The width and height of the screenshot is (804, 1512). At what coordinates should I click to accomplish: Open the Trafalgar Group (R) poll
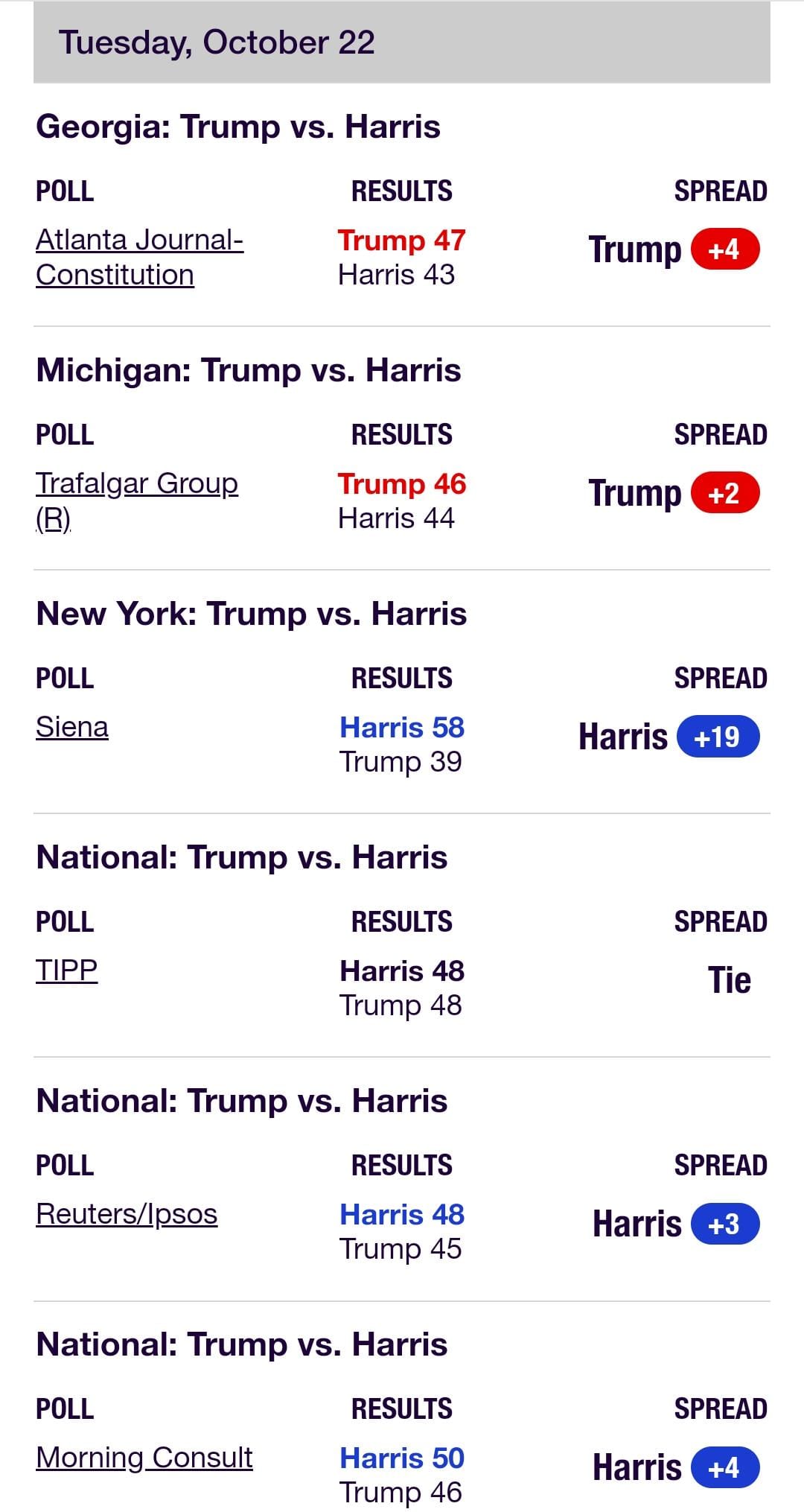137,484
